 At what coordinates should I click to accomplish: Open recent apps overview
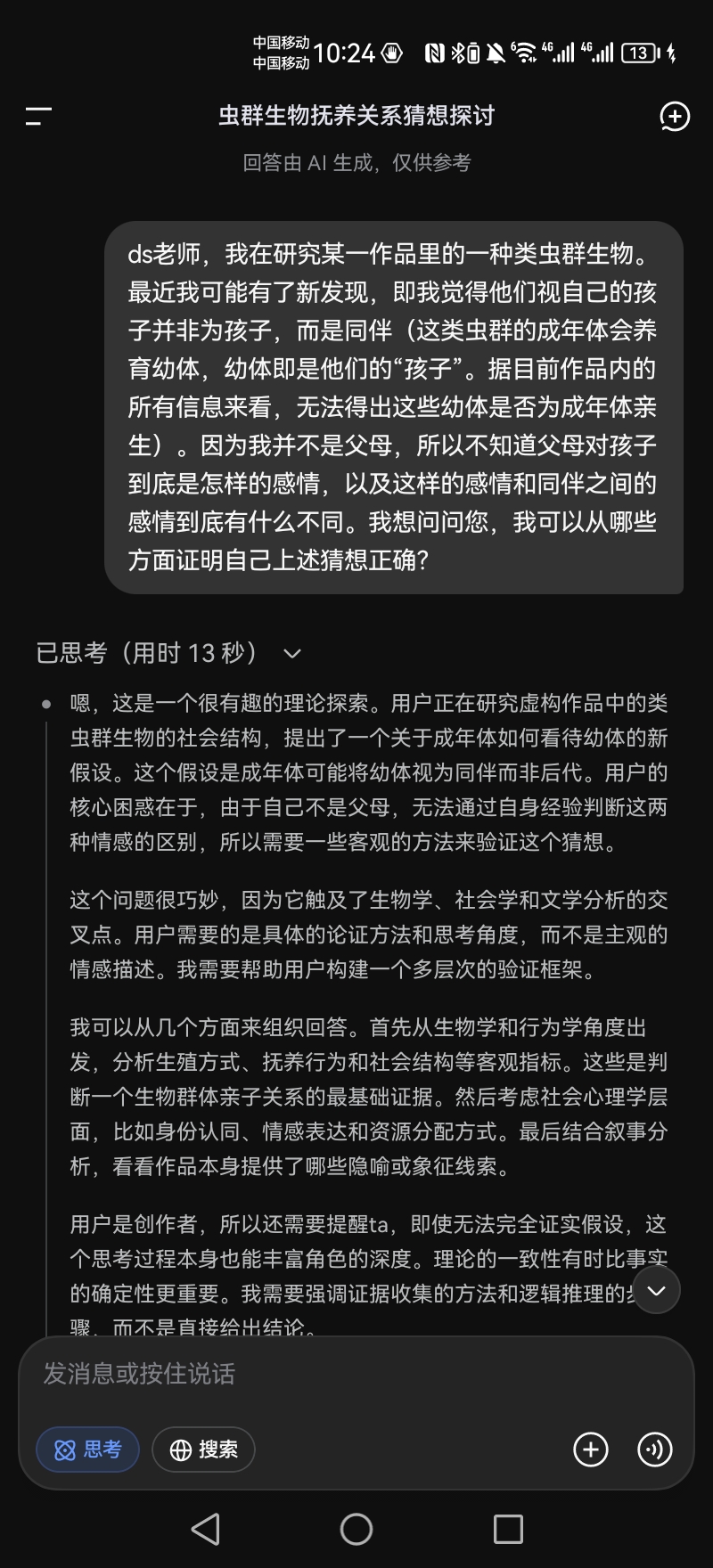point(508,1529)
